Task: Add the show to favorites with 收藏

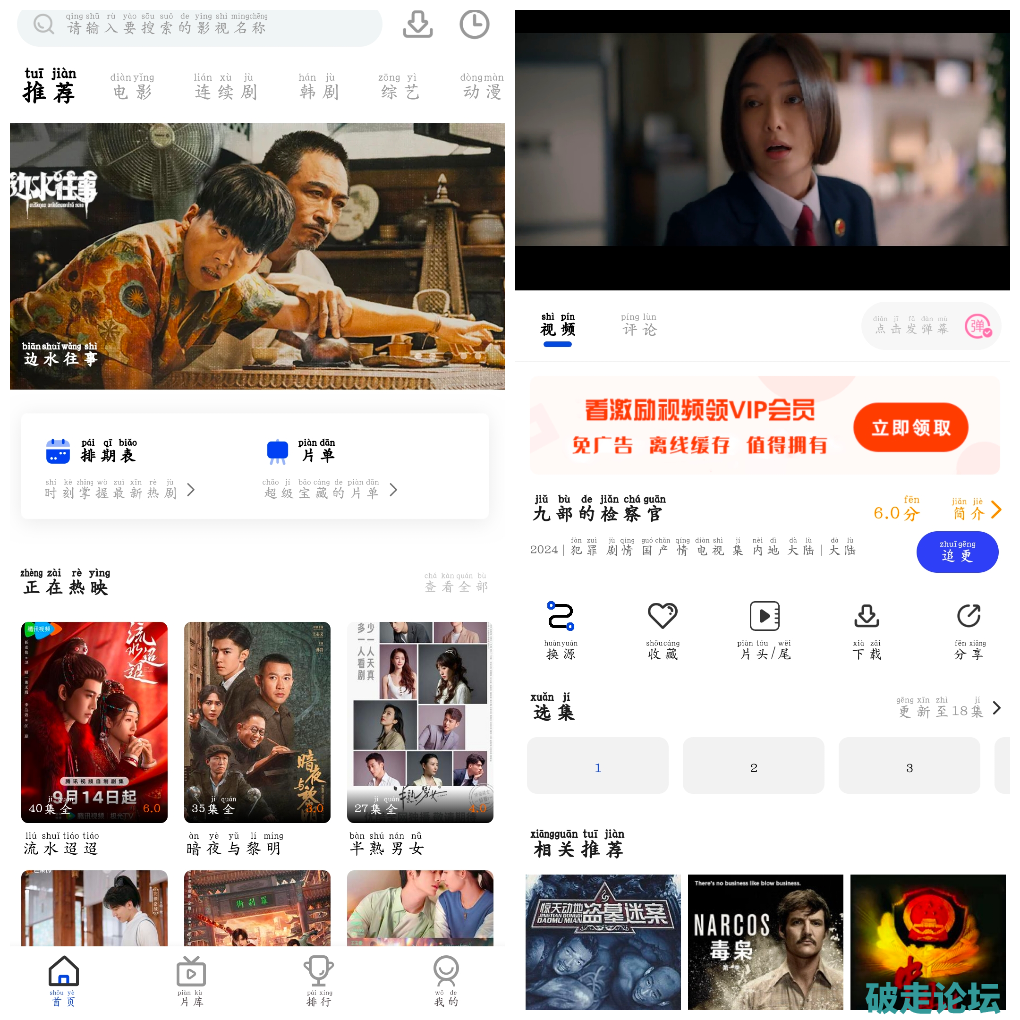Action: (662, 627)
